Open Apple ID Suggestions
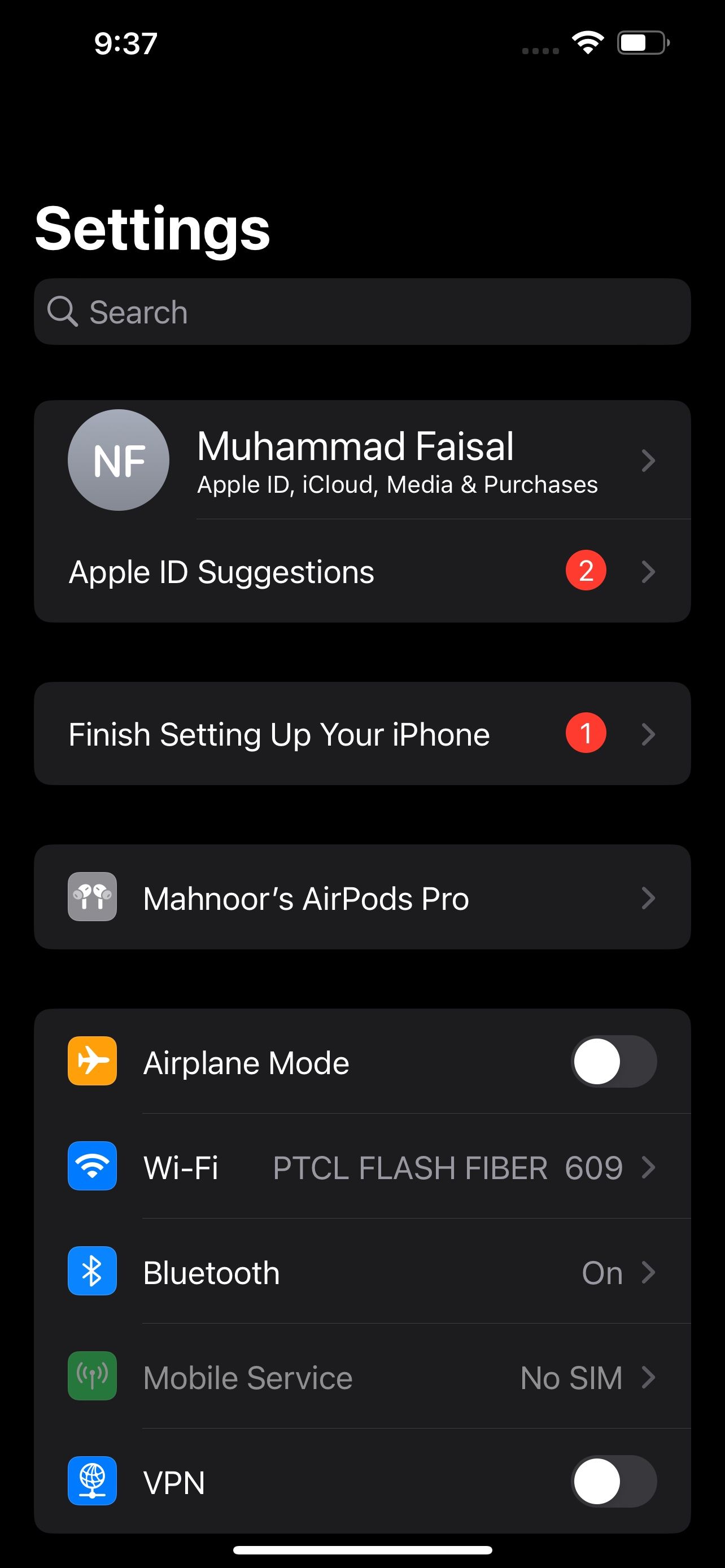The height and width of the screenshot is (1568, 725). (362, 572)
